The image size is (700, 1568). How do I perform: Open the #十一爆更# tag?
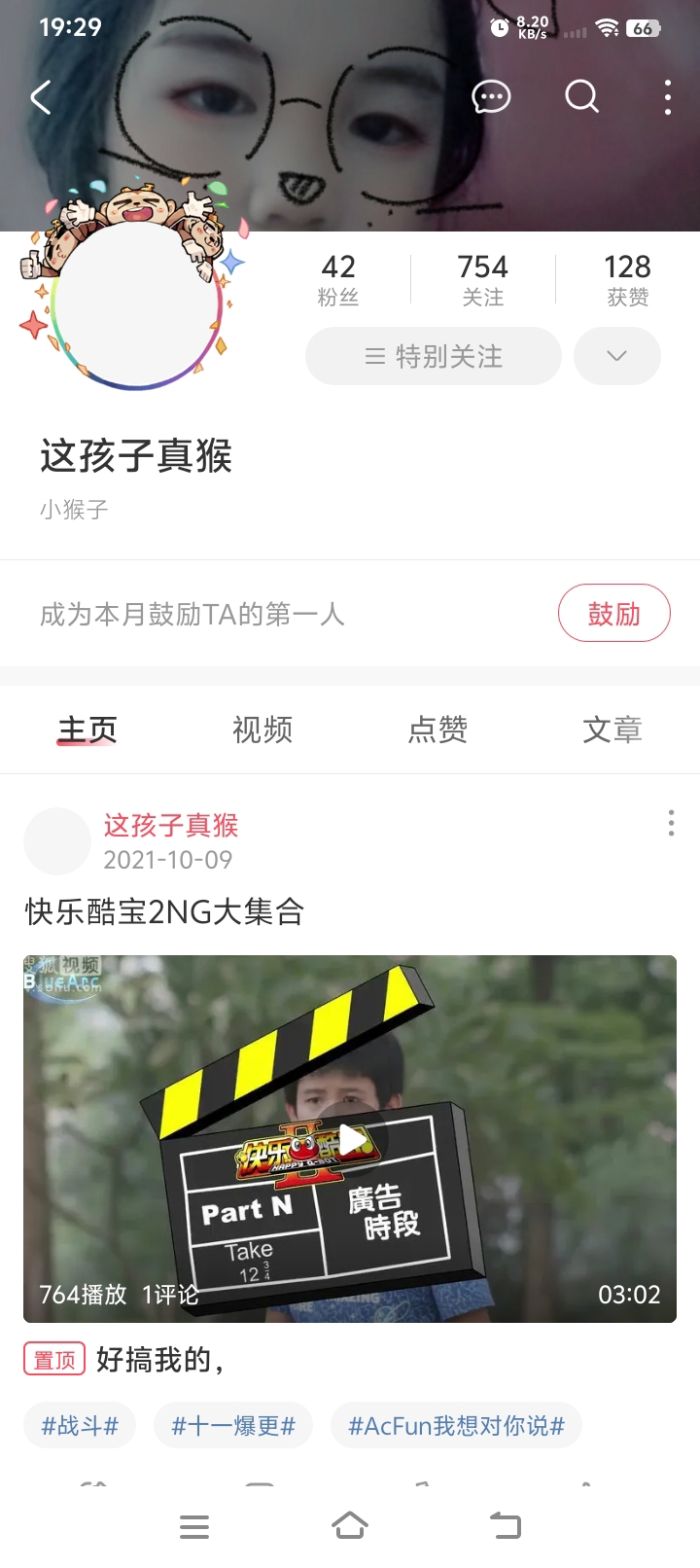233,1426
